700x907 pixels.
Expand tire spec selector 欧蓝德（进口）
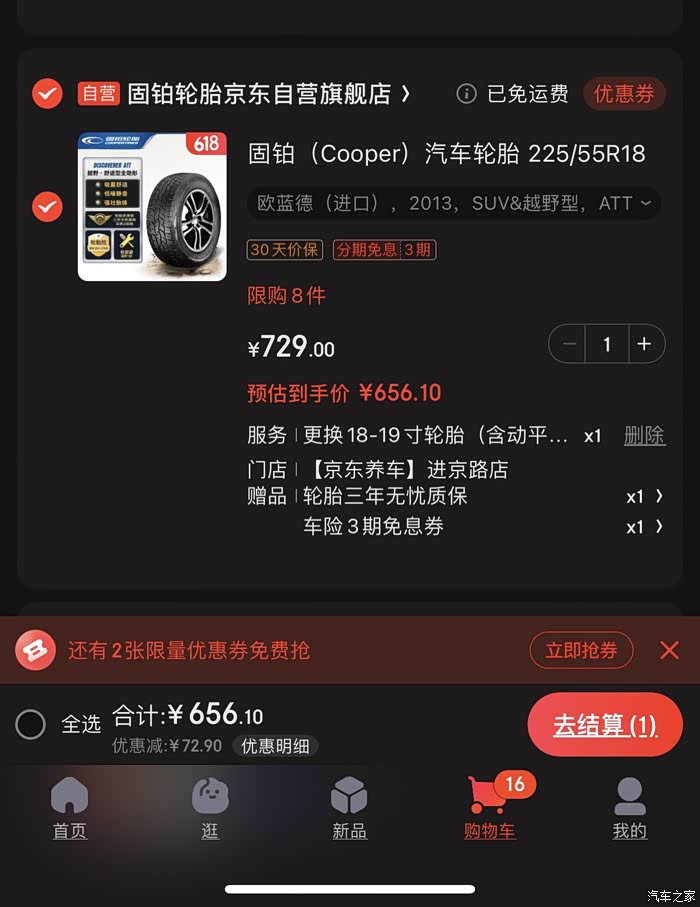tap(453, 203)
